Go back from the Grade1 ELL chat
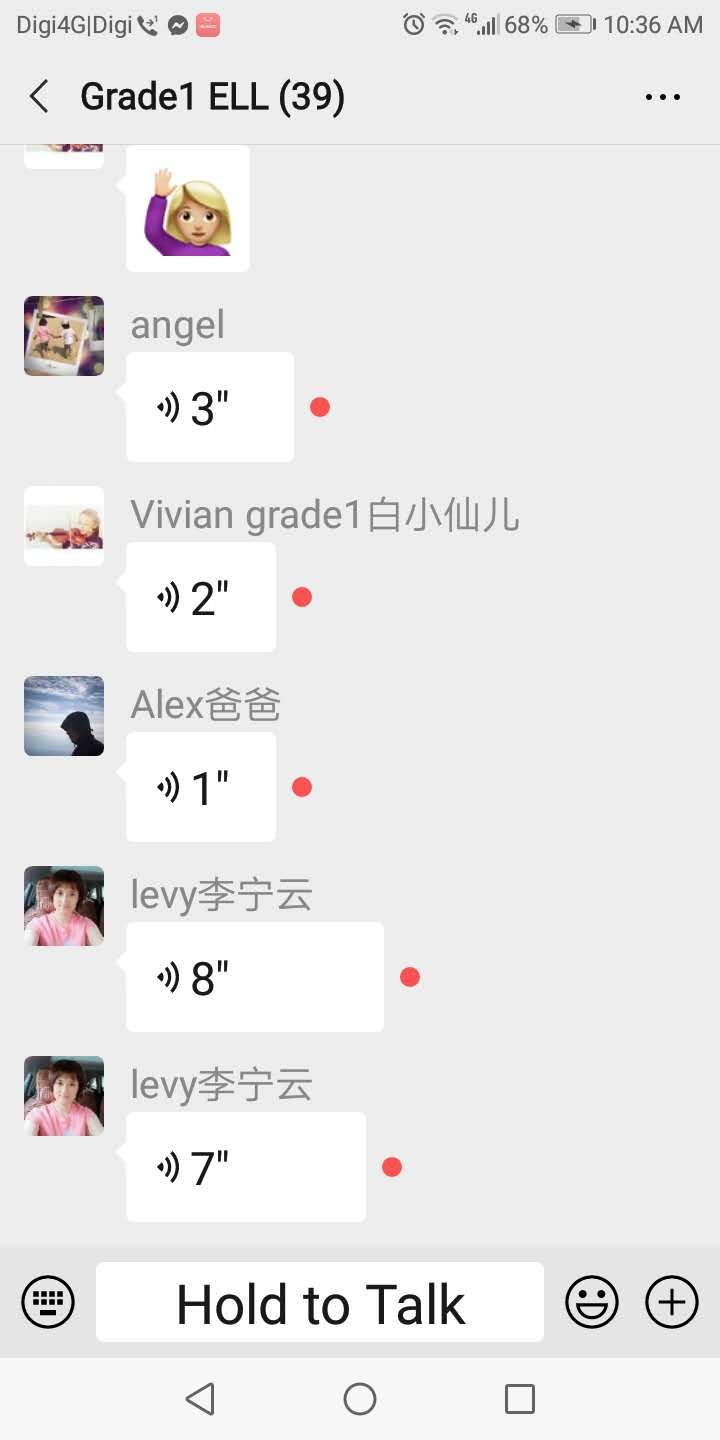This screenshot has width=720, height=1440. coord(39,97)
